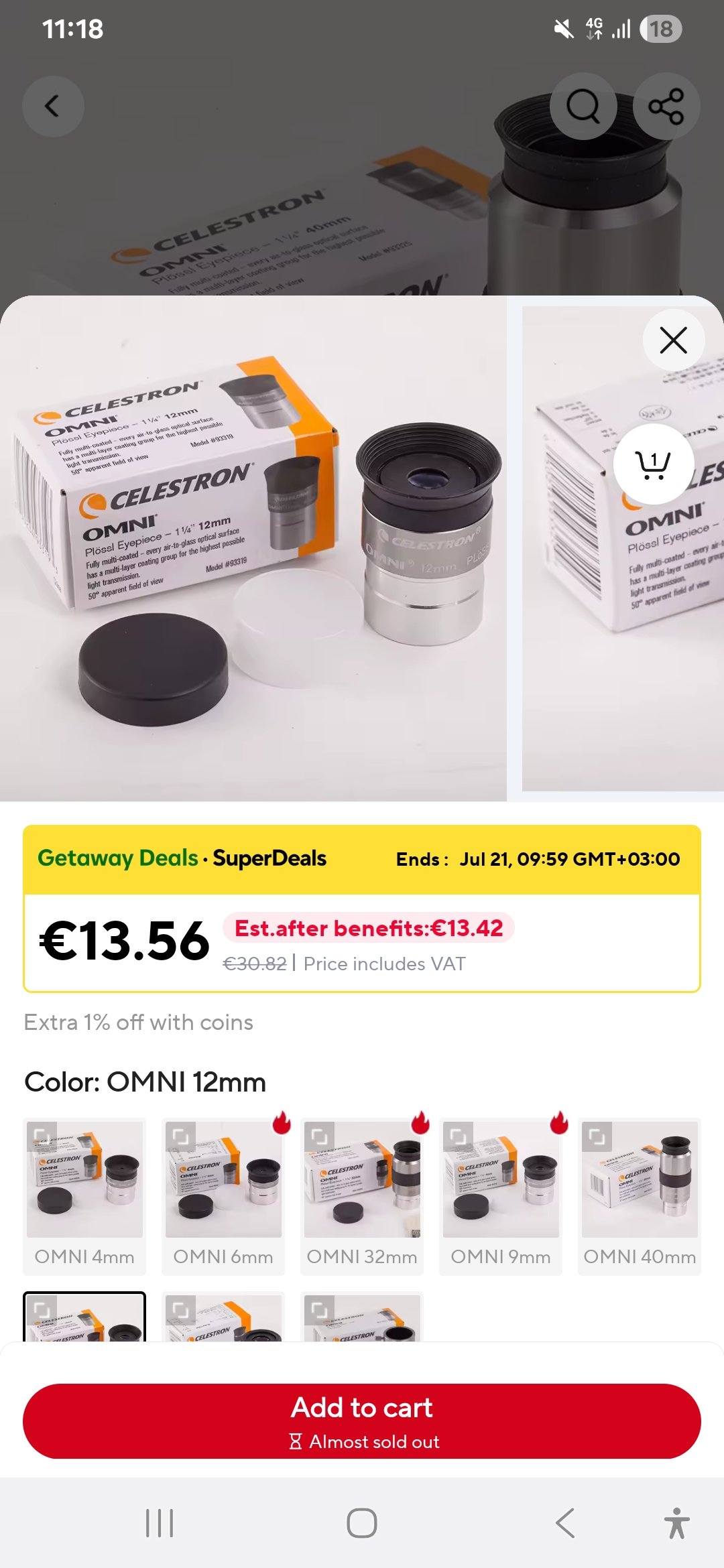Open recent apps from navigation bar

[x=160, y=1523]
